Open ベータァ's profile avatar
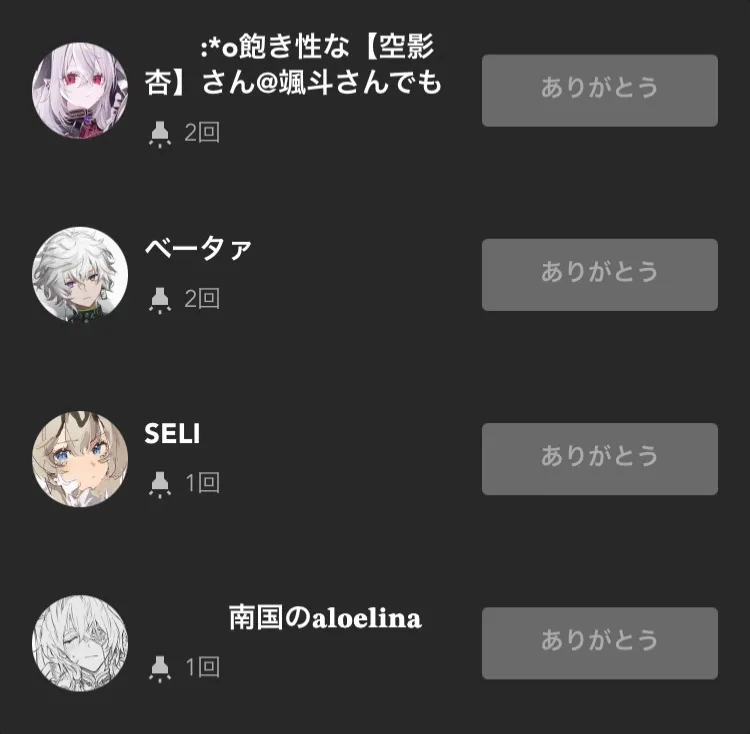750x734 pixels. (80, 274)
